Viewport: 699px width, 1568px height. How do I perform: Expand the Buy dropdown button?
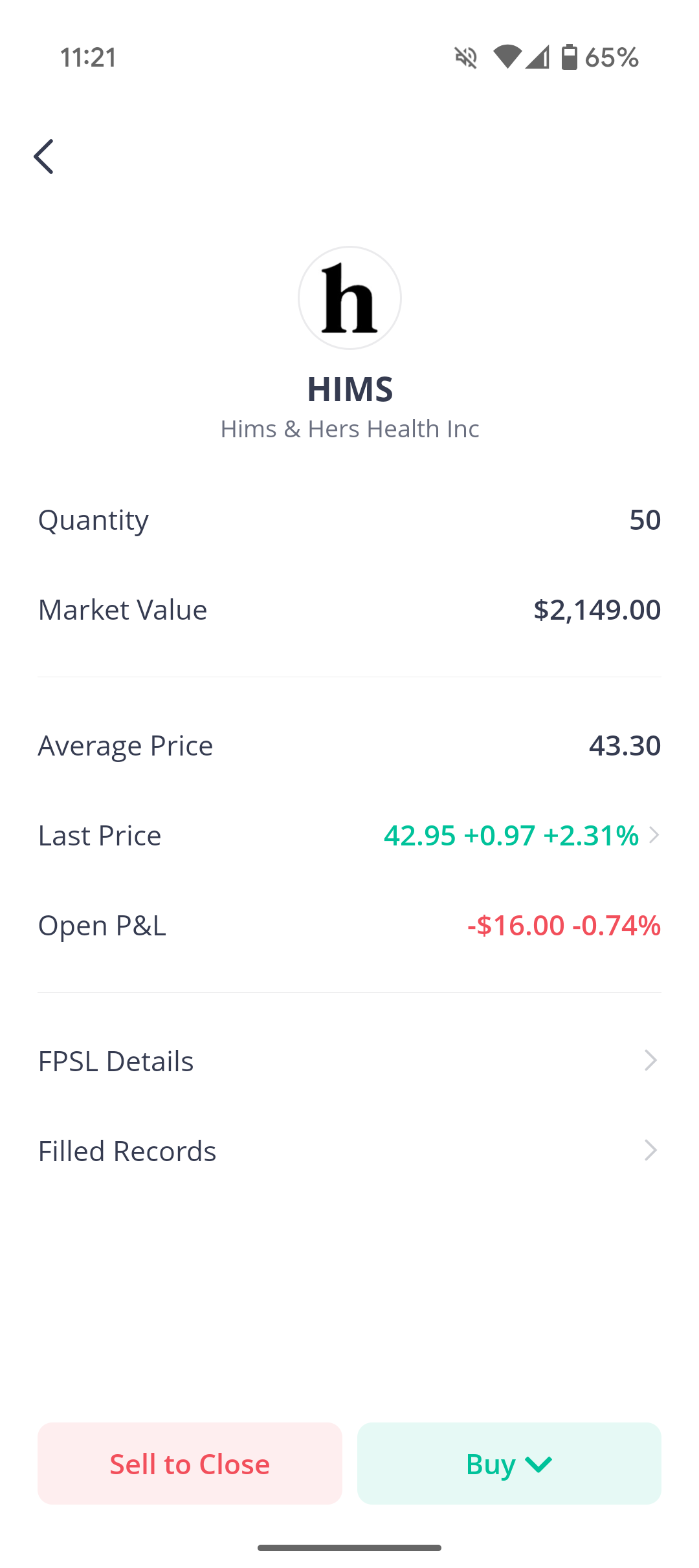509,1463
